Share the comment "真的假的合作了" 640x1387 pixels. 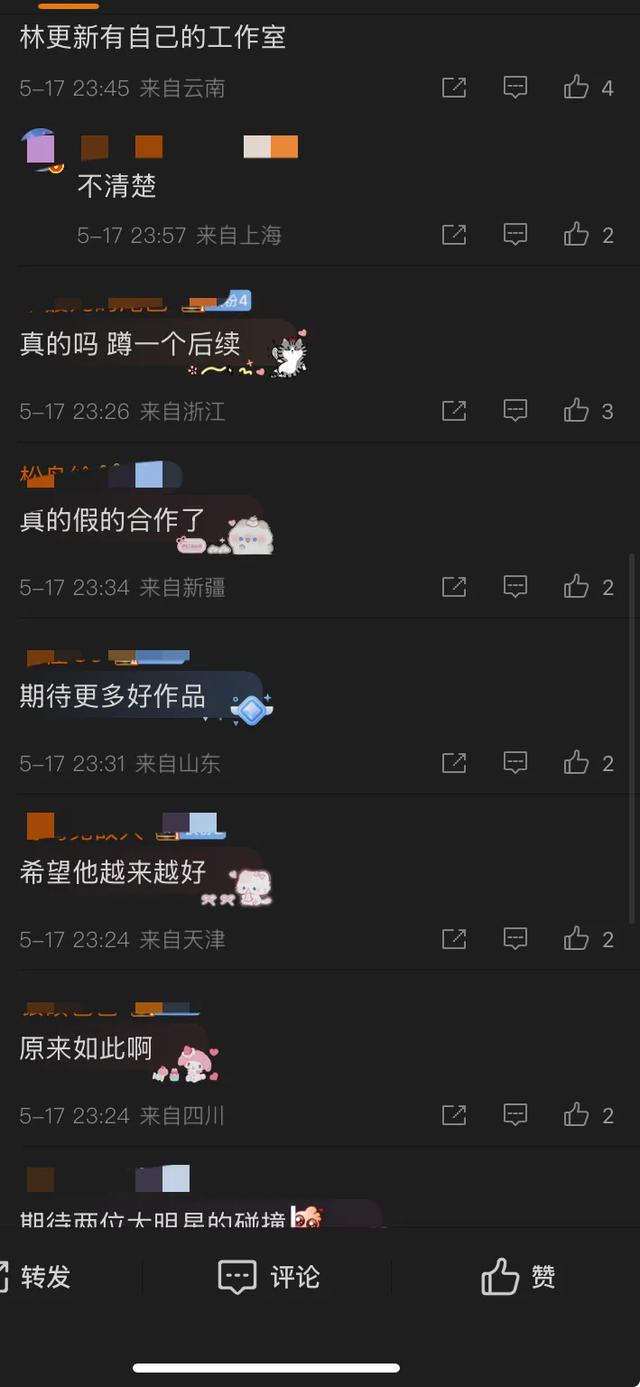(x=454, y=587)
